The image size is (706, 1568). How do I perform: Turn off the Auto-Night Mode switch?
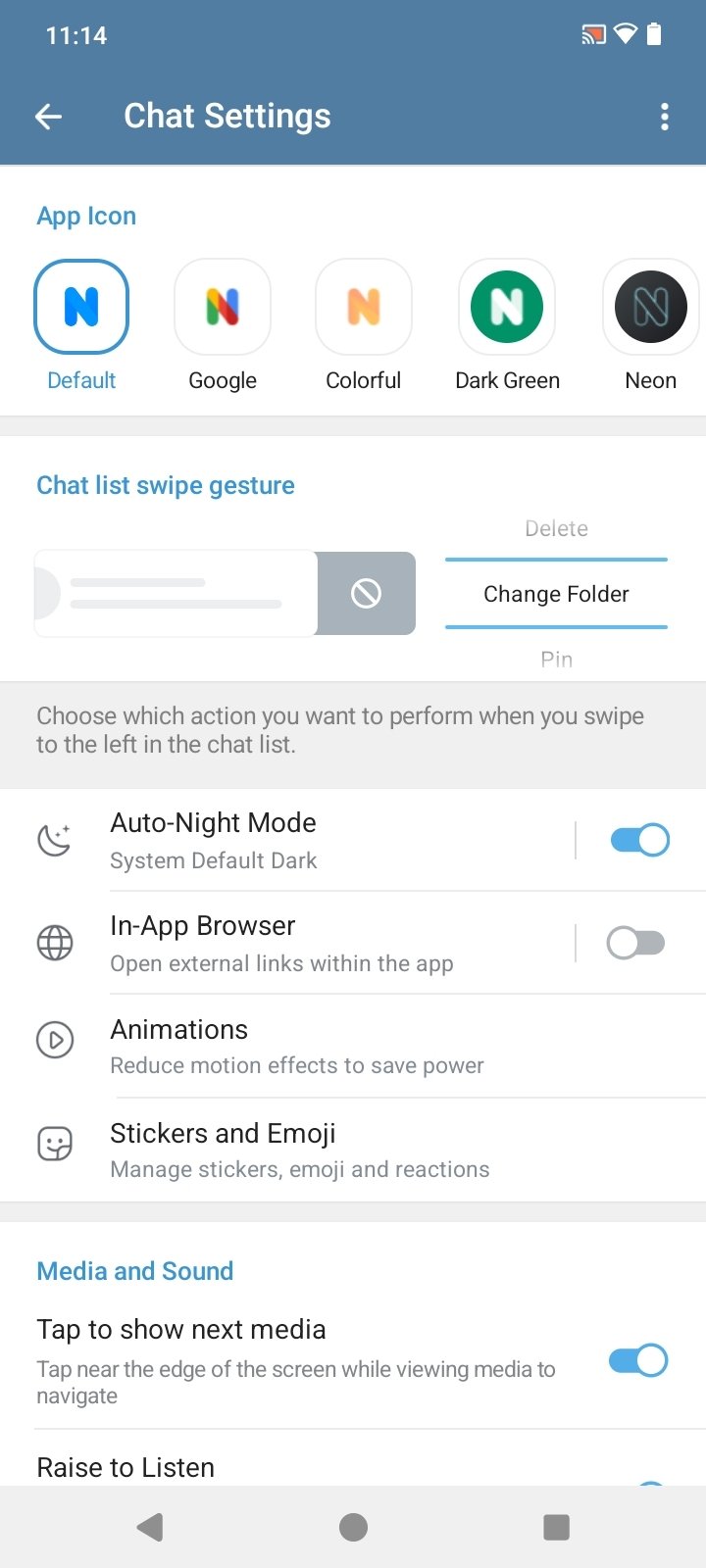point(639,840)
